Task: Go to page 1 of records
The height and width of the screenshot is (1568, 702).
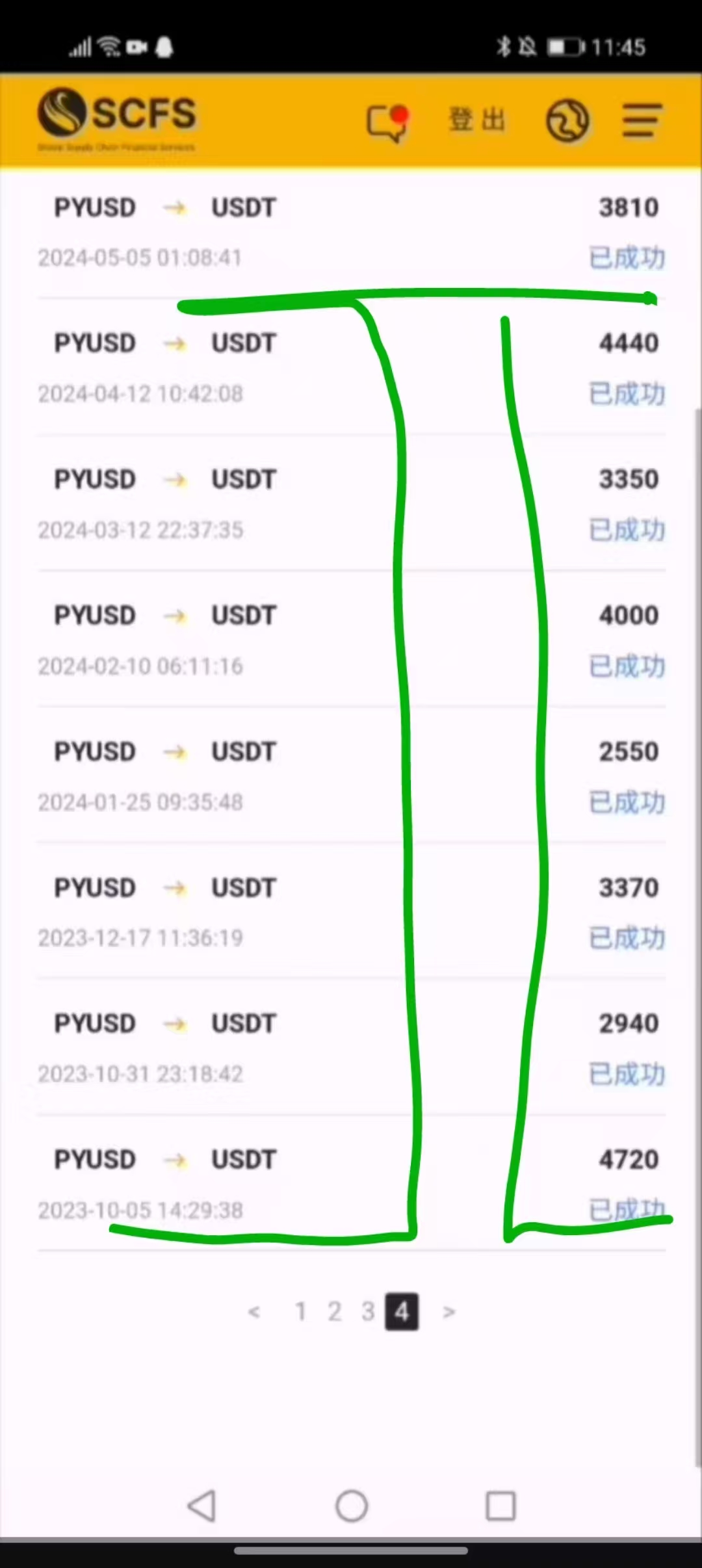Action: [300, 1312]
